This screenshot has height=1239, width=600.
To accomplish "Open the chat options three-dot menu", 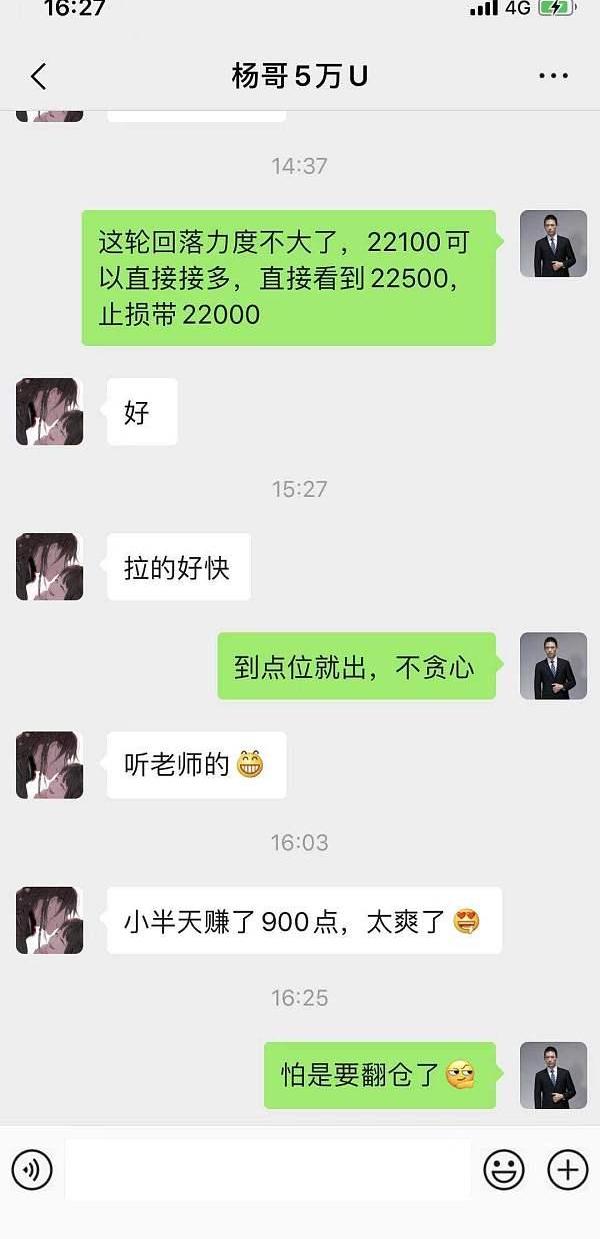I will pyautogui.click(x=553, y=77).
